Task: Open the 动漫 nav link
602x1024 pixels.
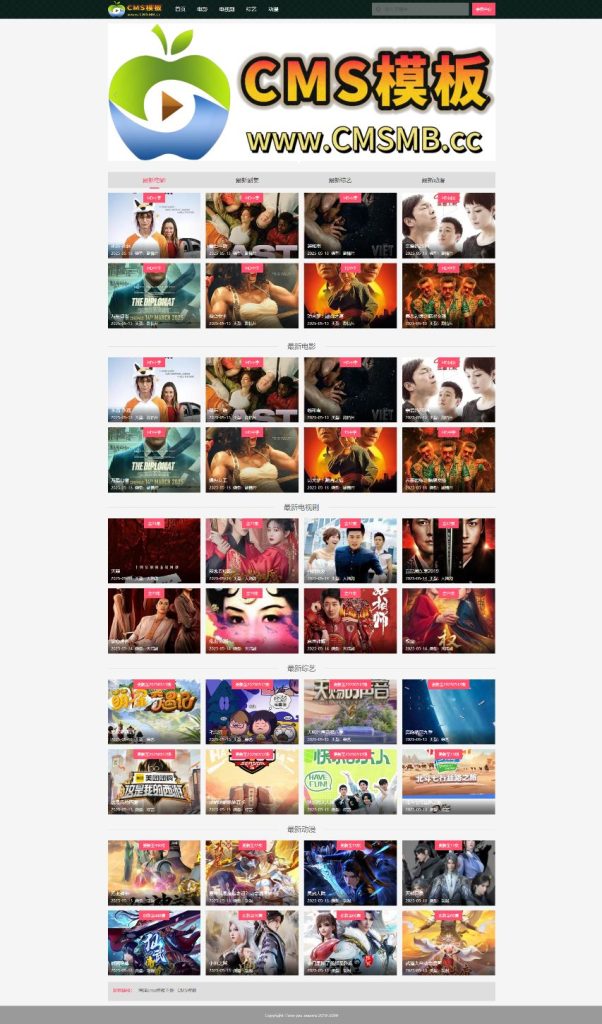Action: tap(274, 9)
